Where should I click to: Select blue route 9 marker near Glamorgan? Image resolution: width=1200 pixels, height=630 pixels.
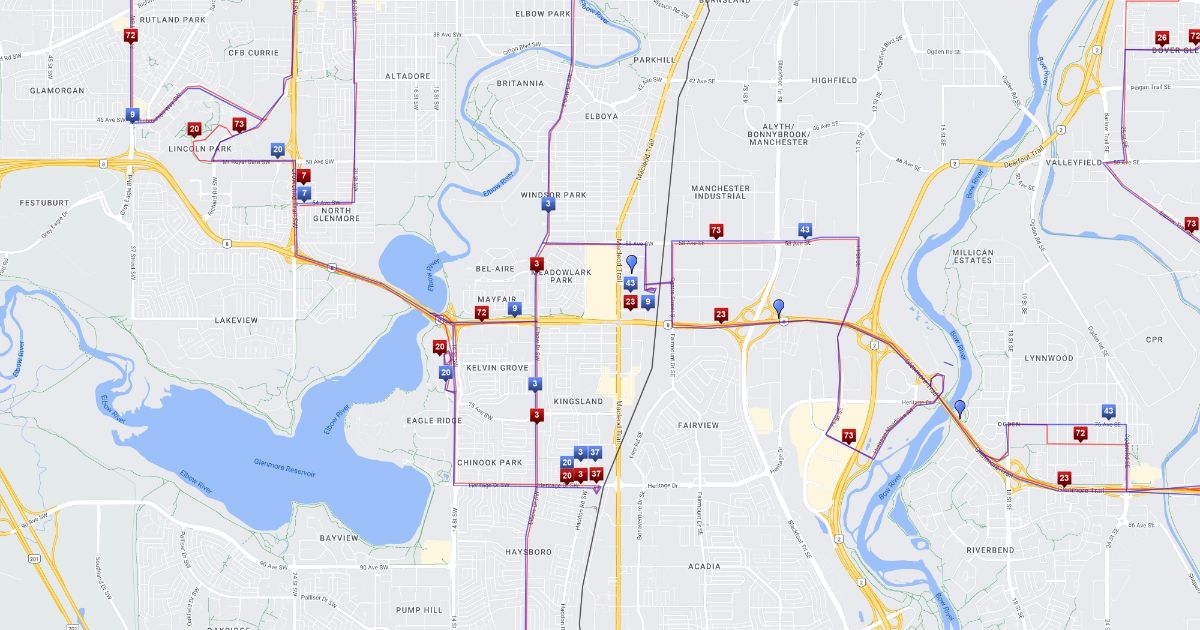132,114
